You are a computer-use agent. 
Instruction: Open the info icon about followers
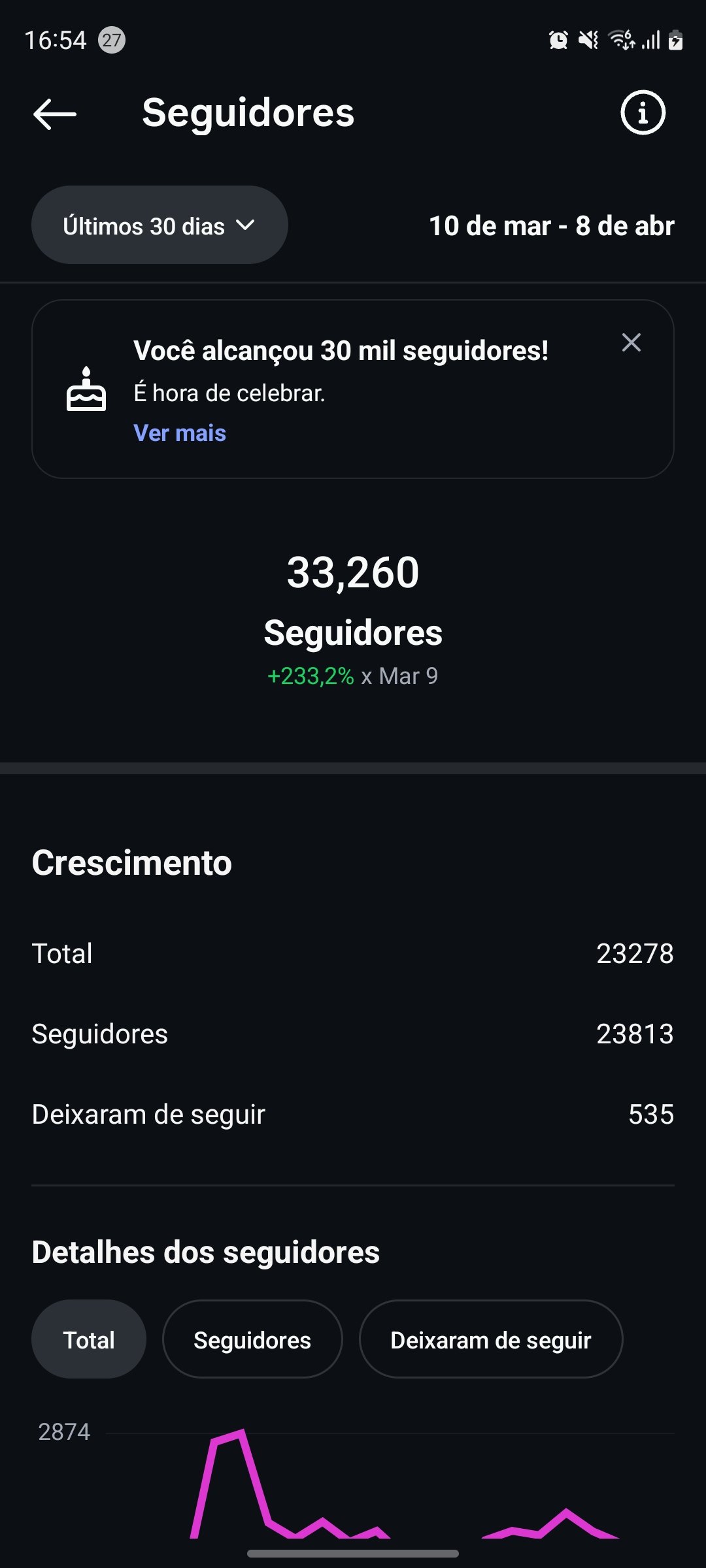(x=643, y=112)
